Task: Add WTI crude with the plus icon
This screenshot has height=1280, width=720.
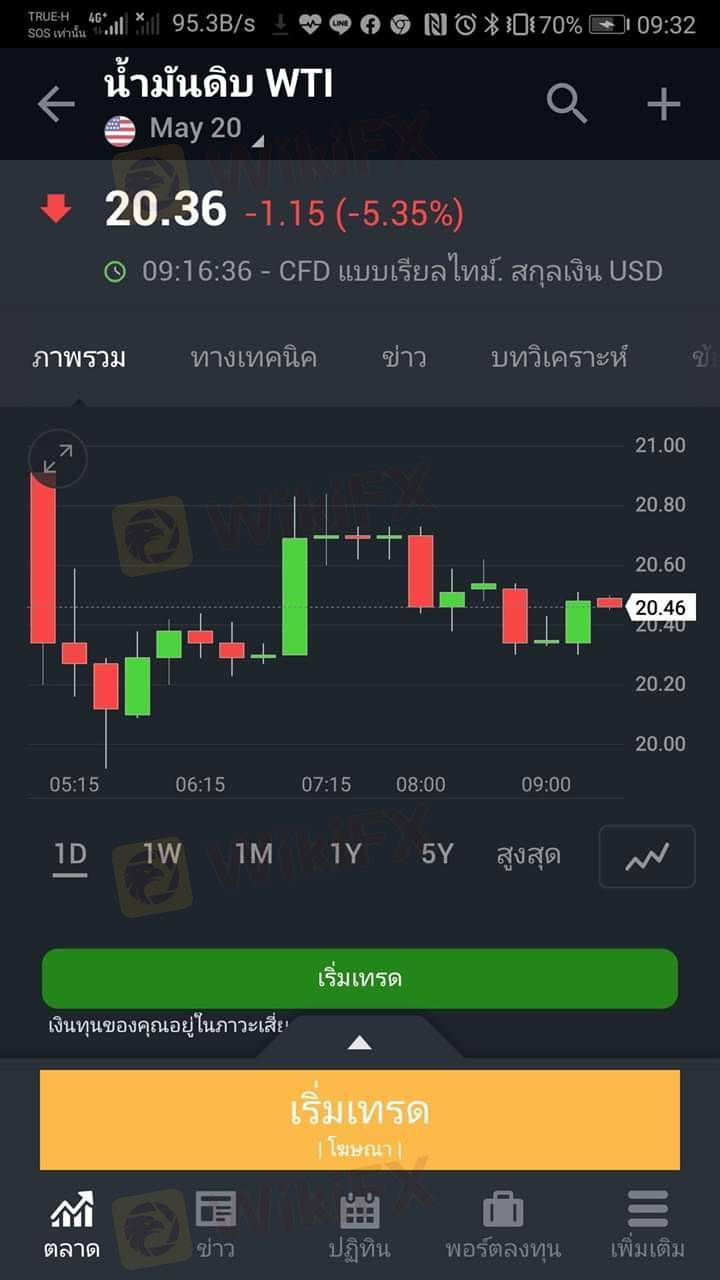Action: tap(664, 104)
